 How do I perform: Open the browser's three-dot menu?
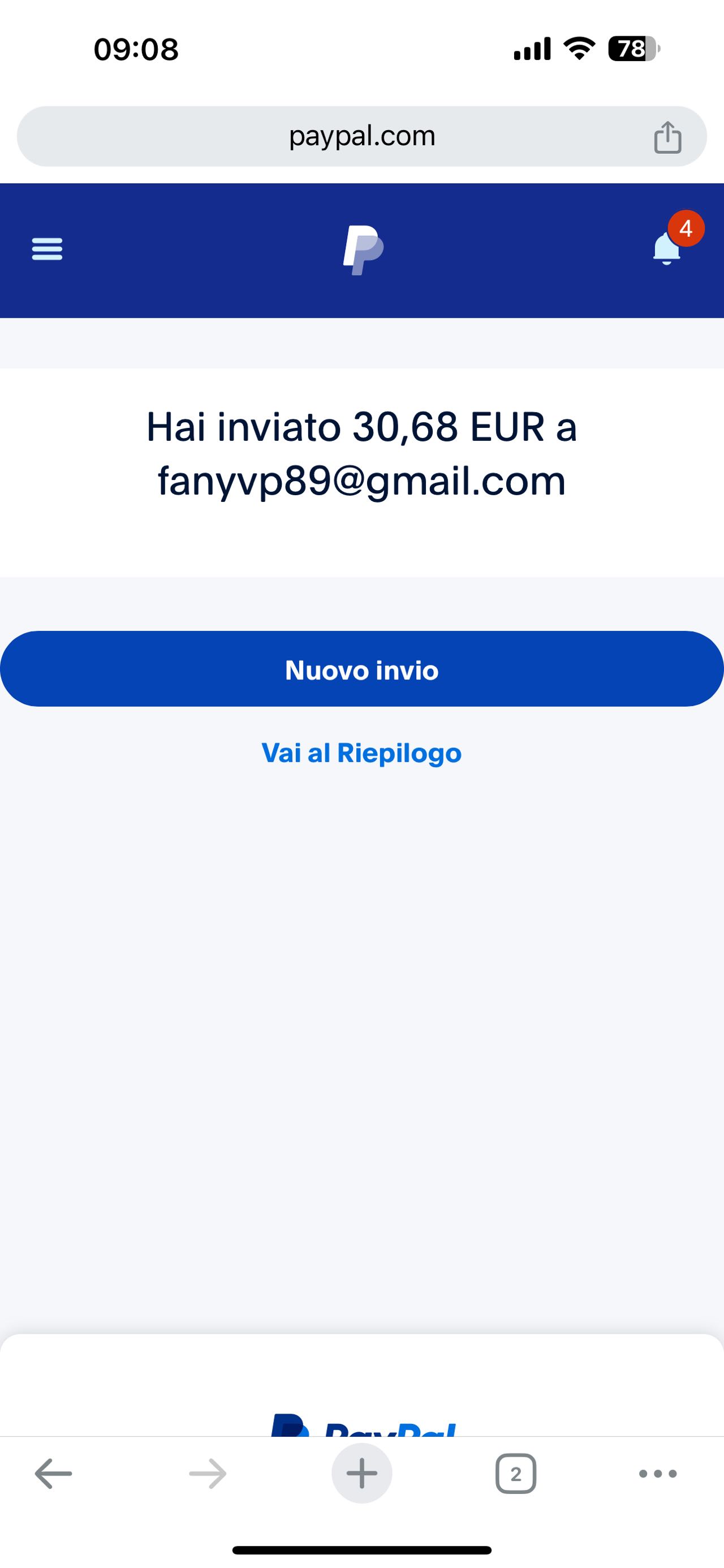point(658,1474)
